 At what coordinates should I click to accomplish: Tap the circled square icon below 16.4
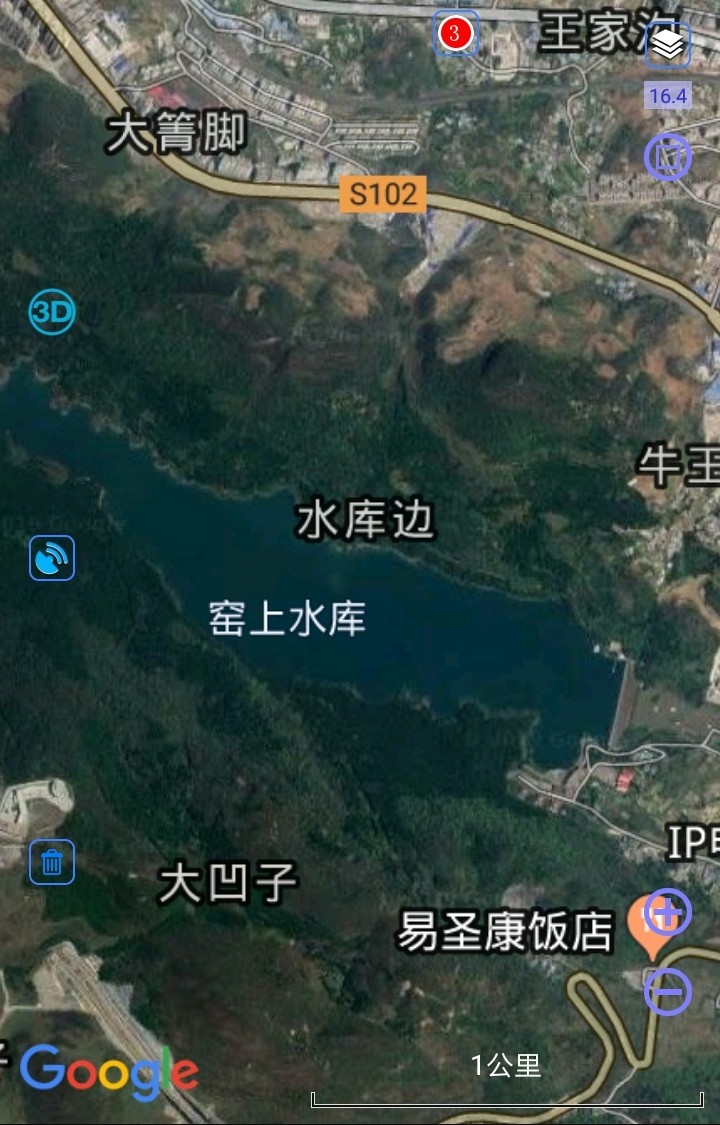click(667, 156)
